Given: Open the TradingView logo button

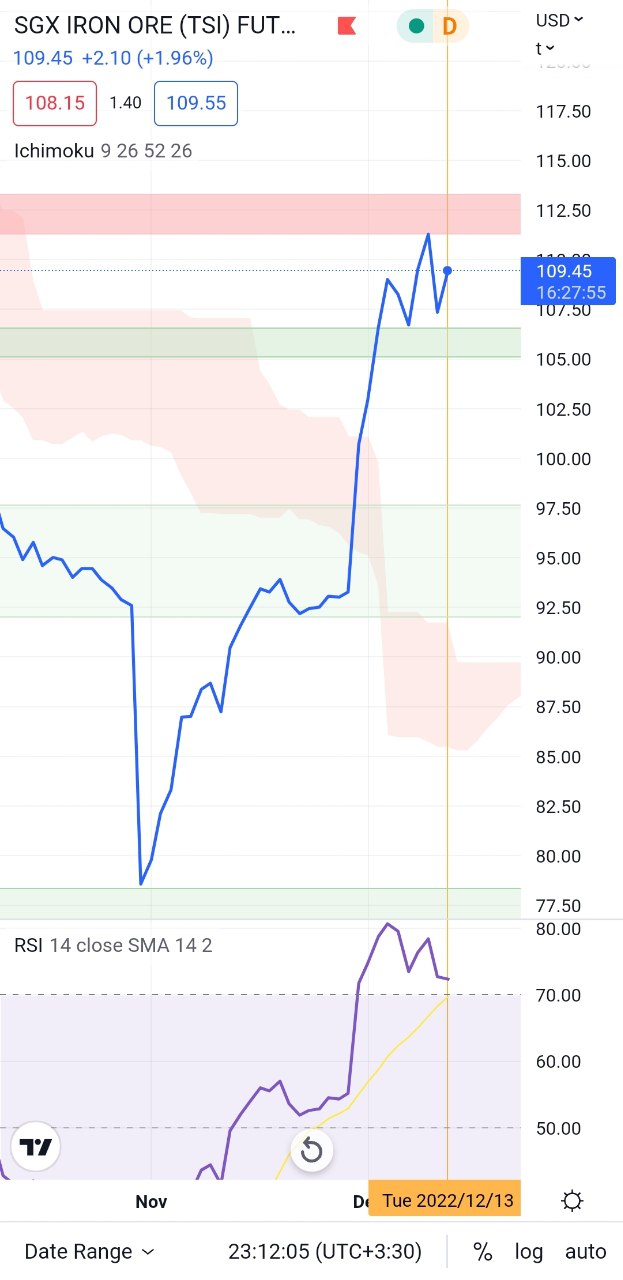Looking at the screenshot, I should point(36,1147).
